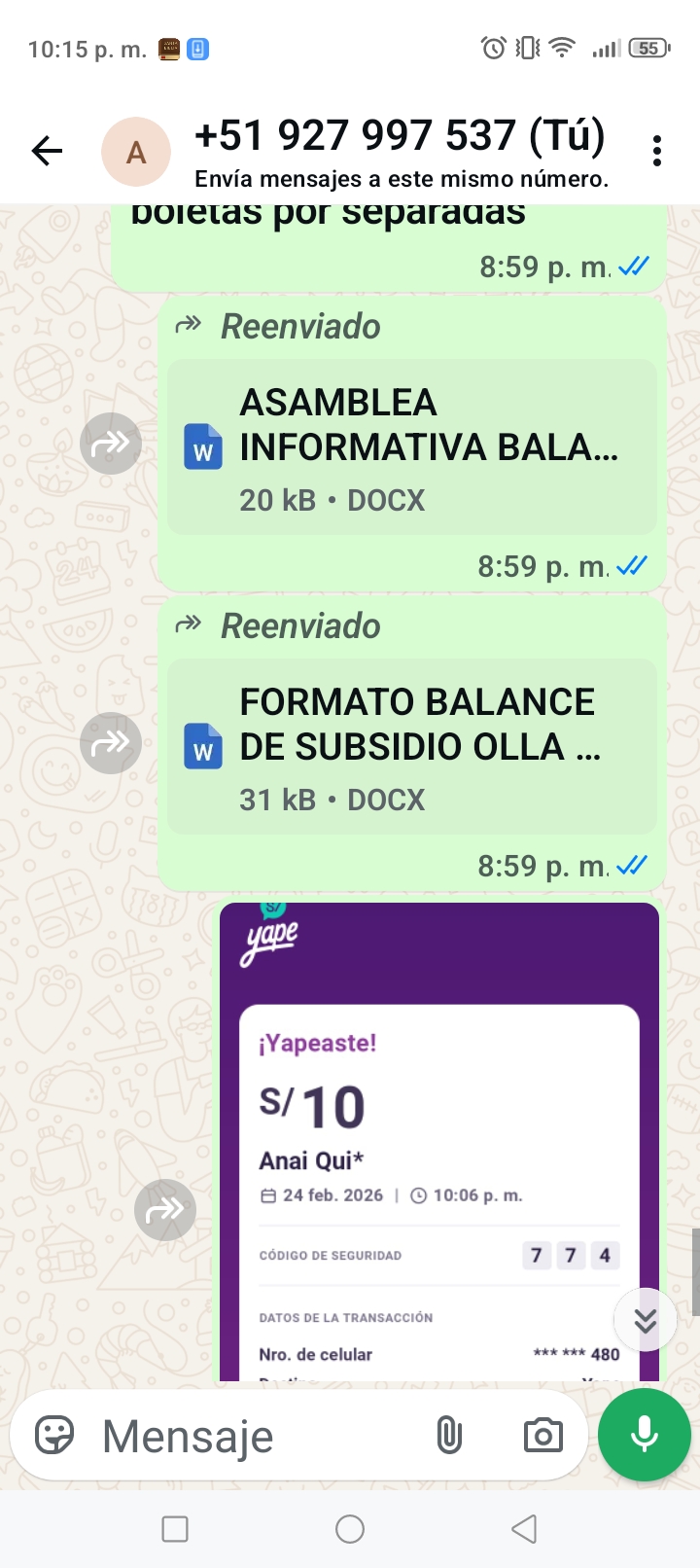Open the chat overflow menu
The height and width of the screenshot is (1568, 700).
coord(657,151)
